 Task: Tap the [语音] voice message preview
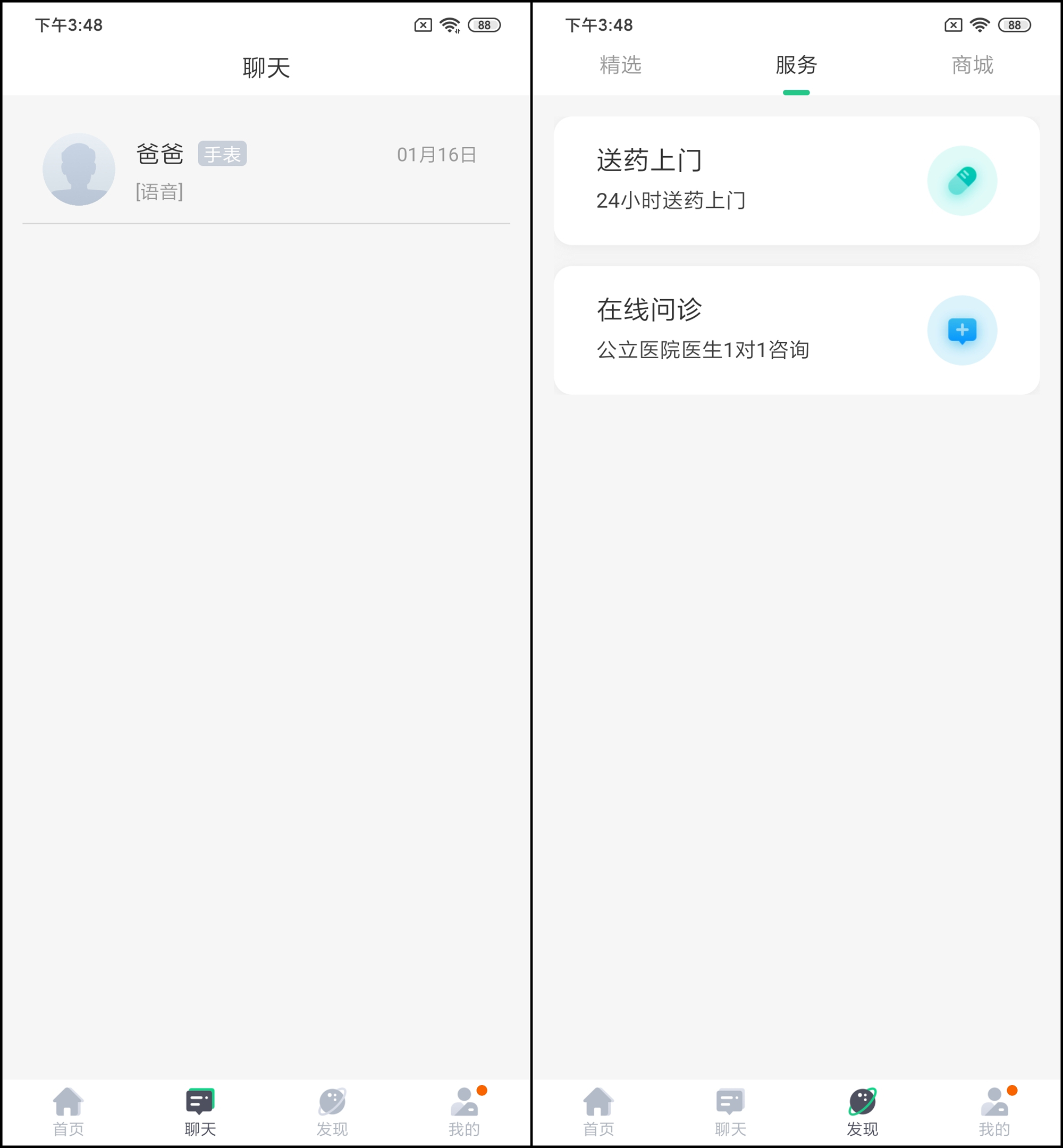click(x=158, y=192)
